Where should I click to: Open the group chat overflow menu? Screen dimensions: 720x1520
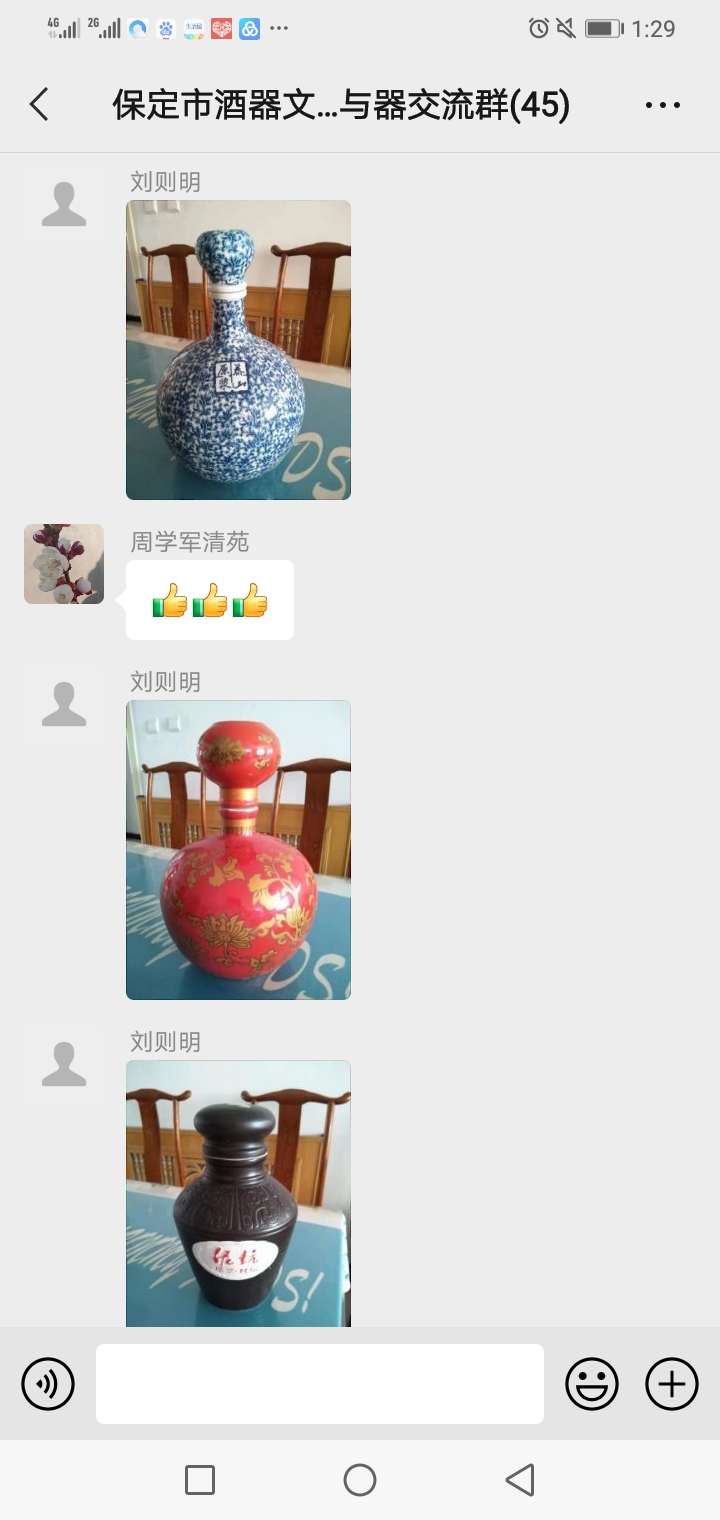click(x=662, y=104)
